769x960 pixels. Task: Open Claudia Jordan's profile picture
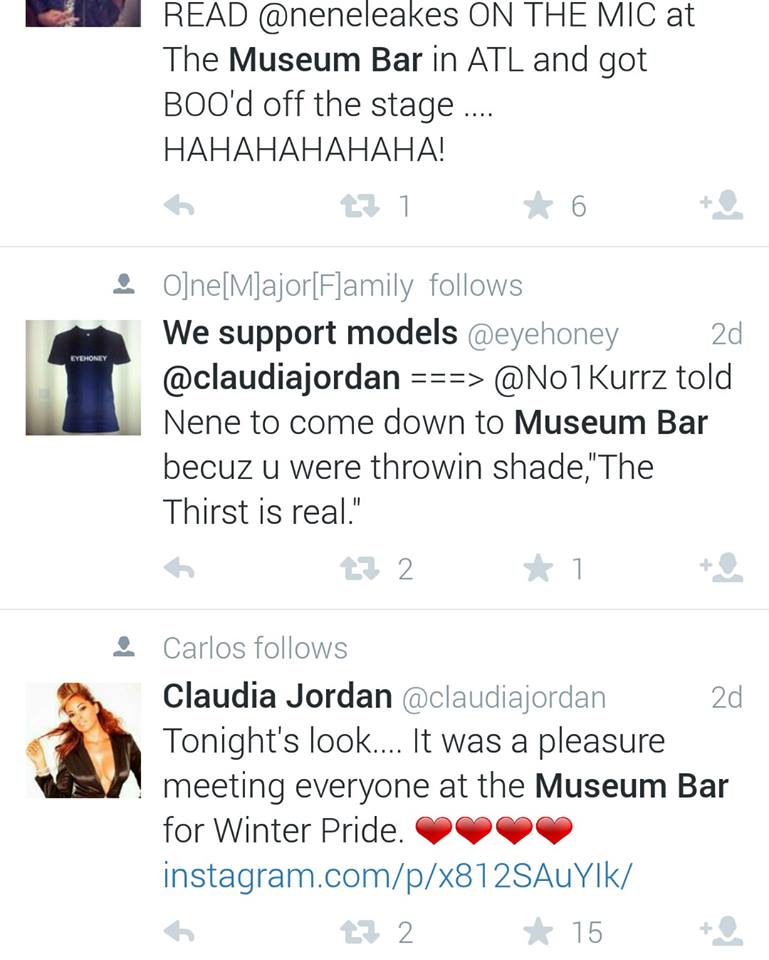83,740
